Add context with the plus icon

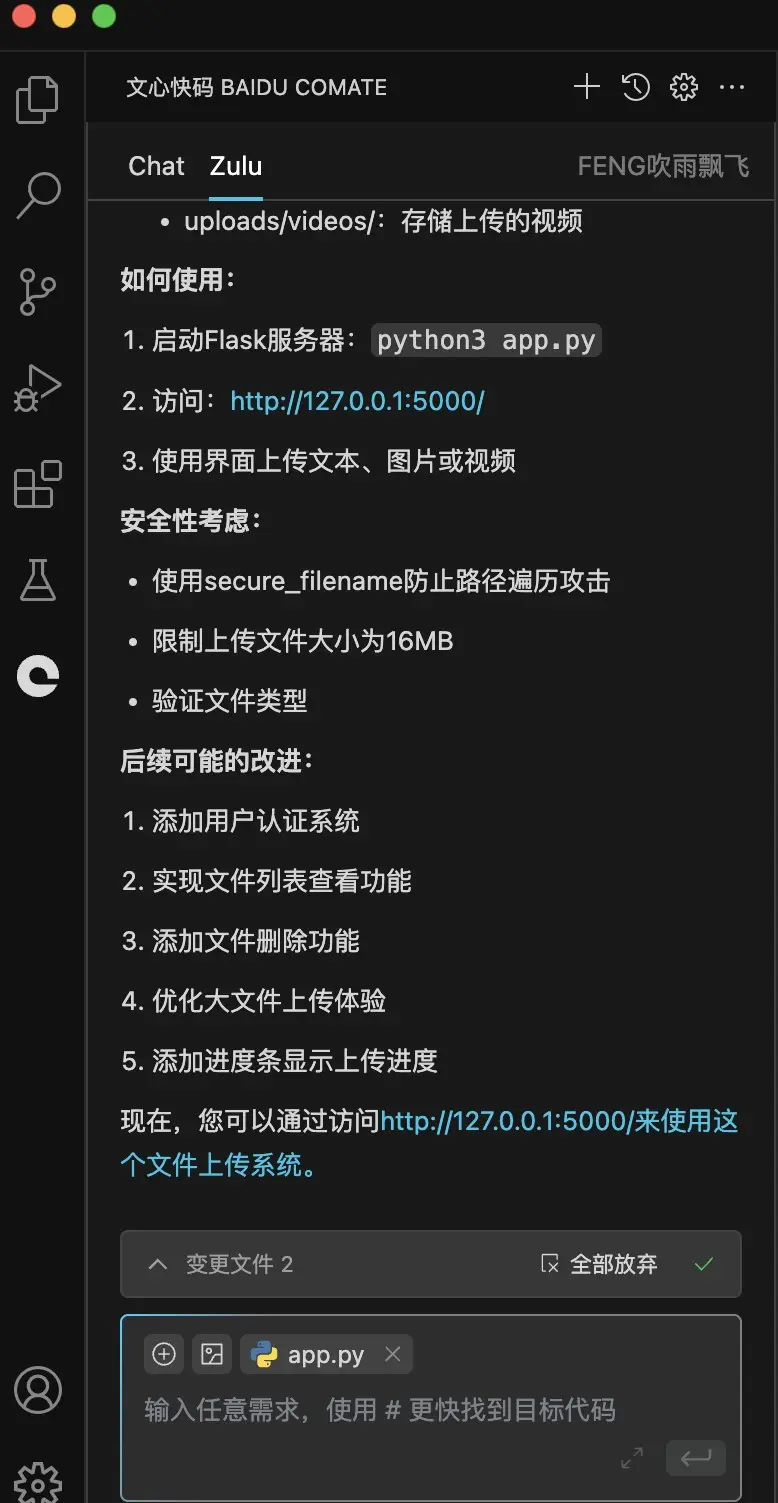(163, 1354)
